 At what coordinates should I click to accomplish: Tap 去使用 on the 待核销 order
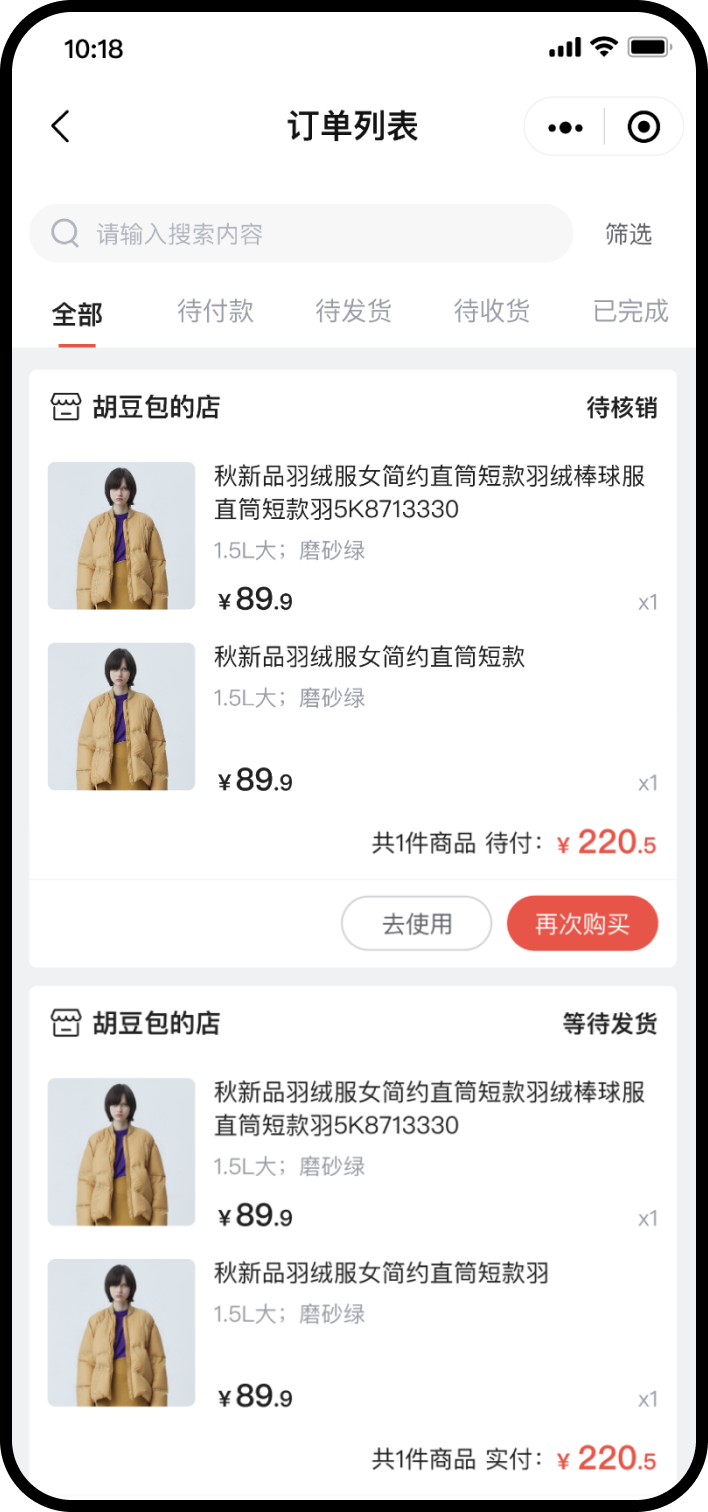point(416,923)
